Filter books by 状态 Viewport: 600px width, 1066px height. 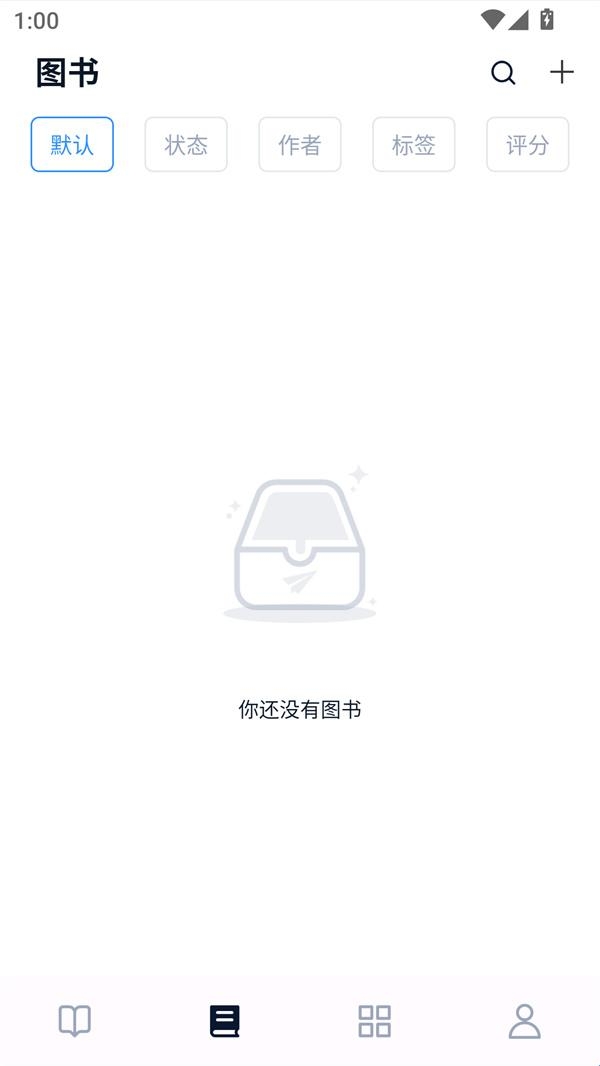click(186, 145)
